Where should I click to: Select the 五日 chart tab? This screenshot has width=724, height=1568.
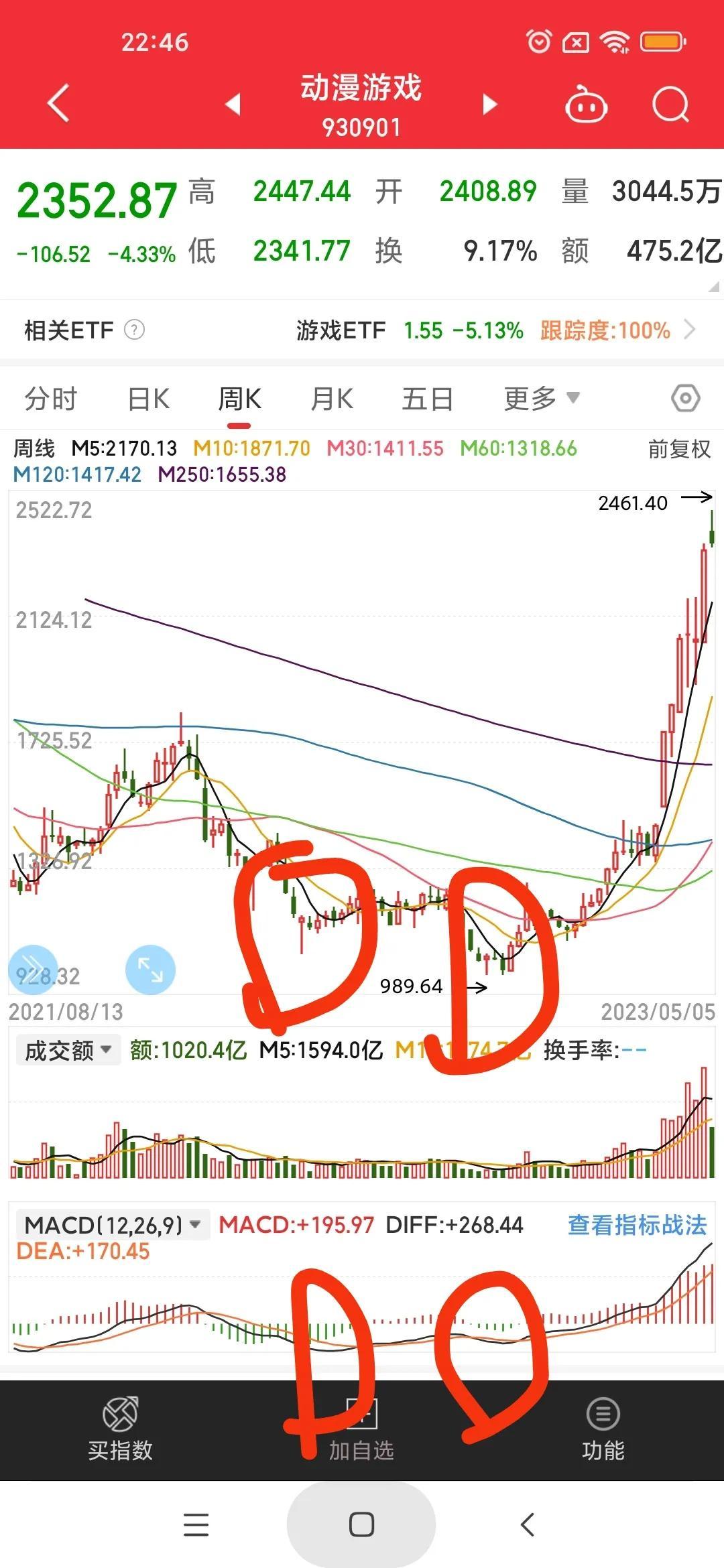pos(428,399)
